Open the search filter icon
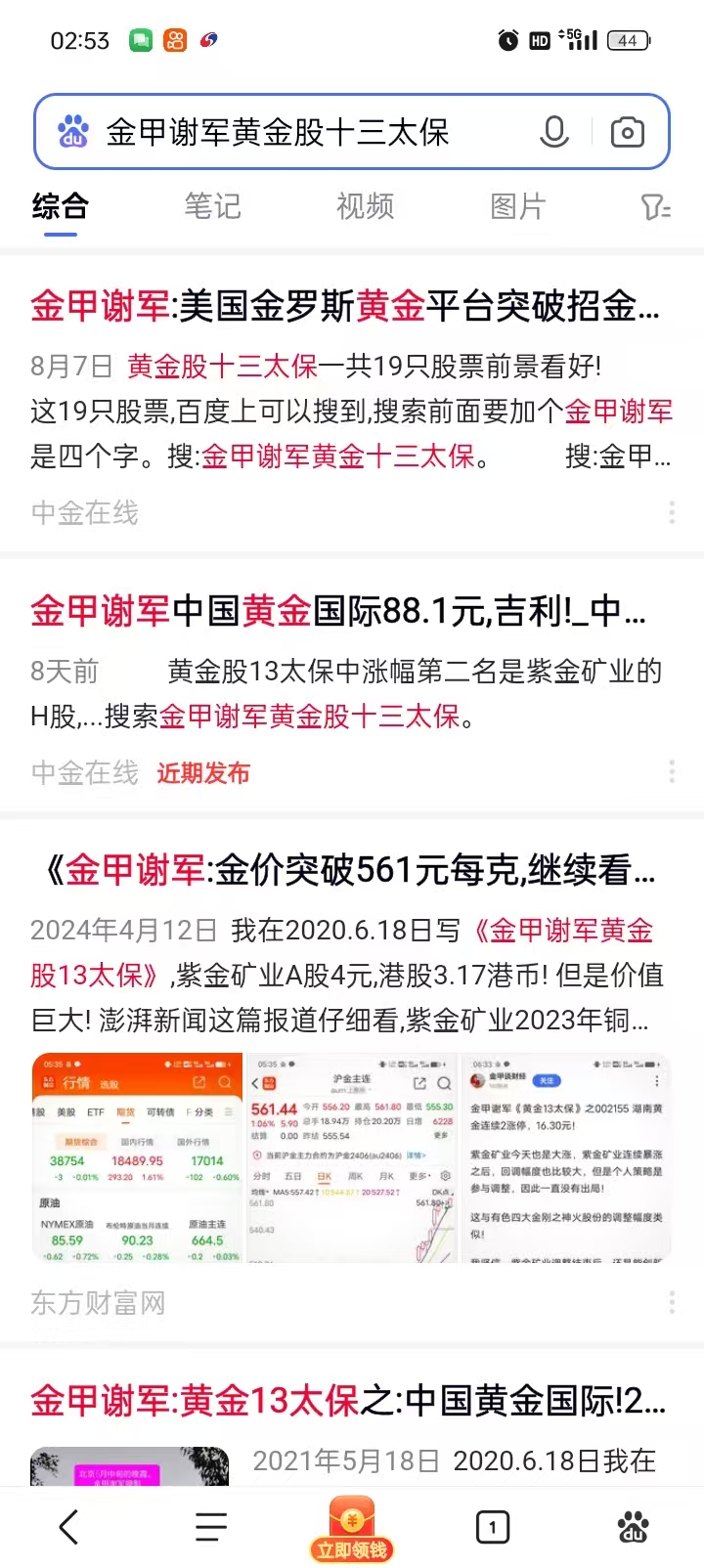 click(x=654, y=206)
